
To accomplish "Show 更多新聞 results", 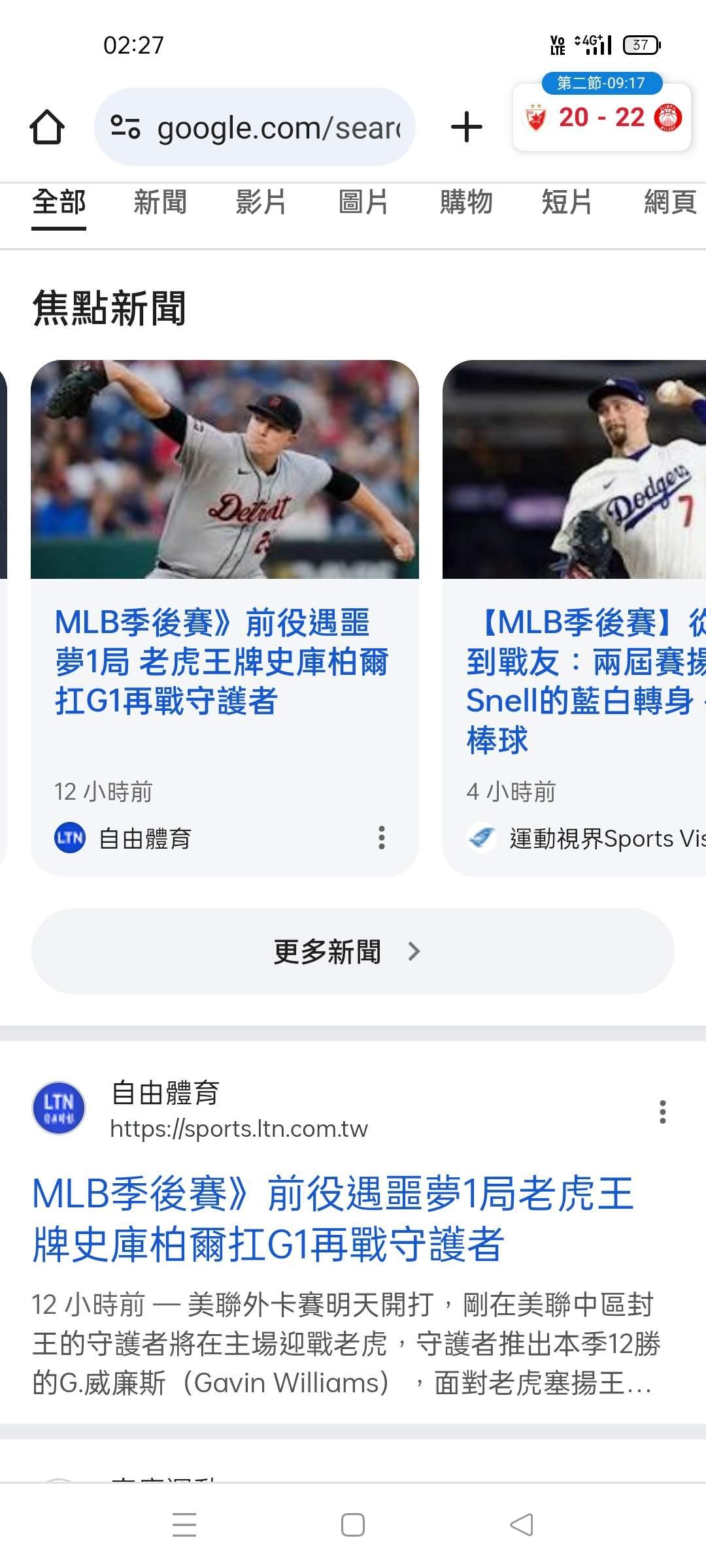I will coord(353,951).
